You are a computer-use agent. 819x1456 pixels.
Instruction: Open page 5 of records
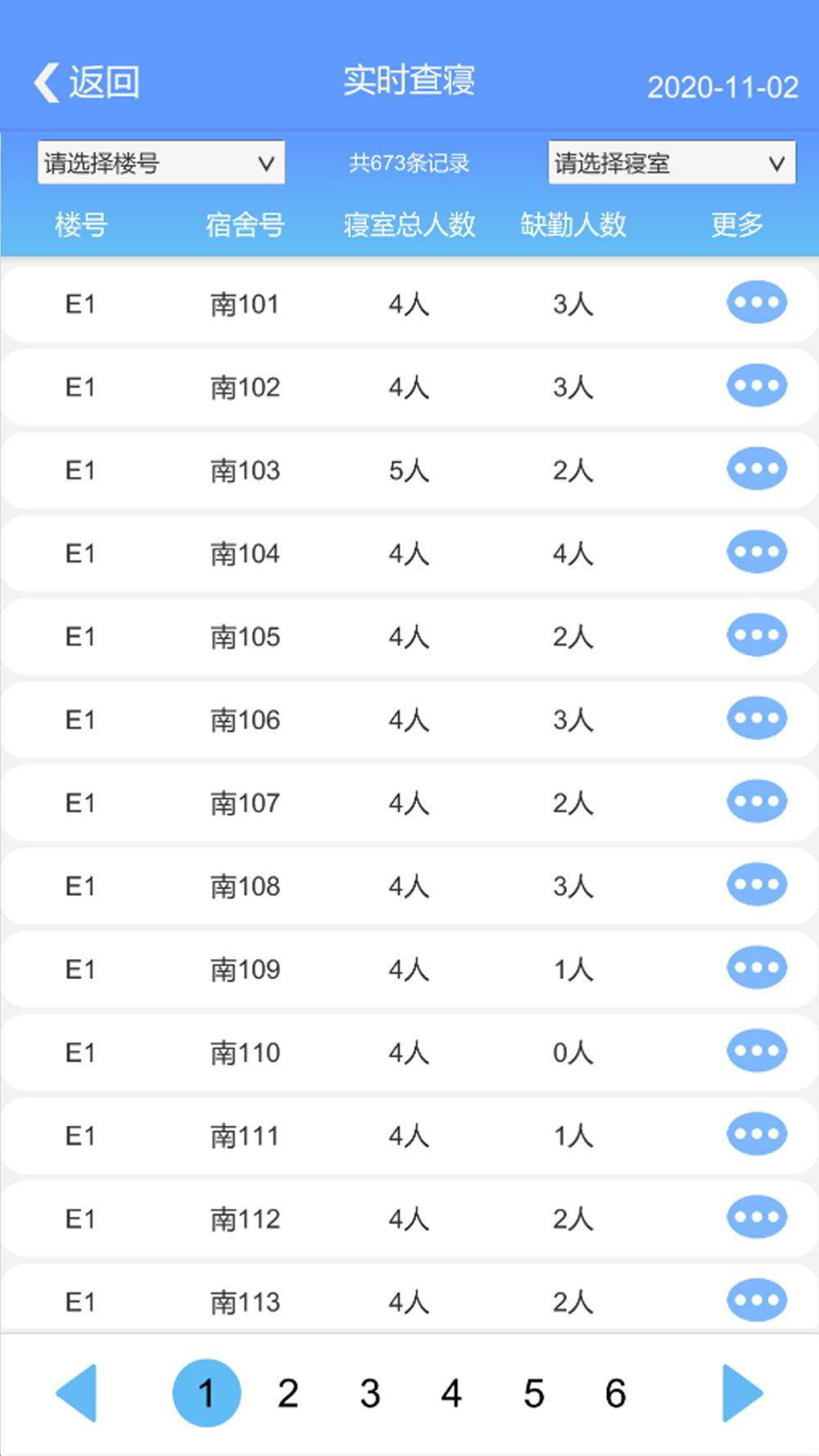coord(534,1393)
